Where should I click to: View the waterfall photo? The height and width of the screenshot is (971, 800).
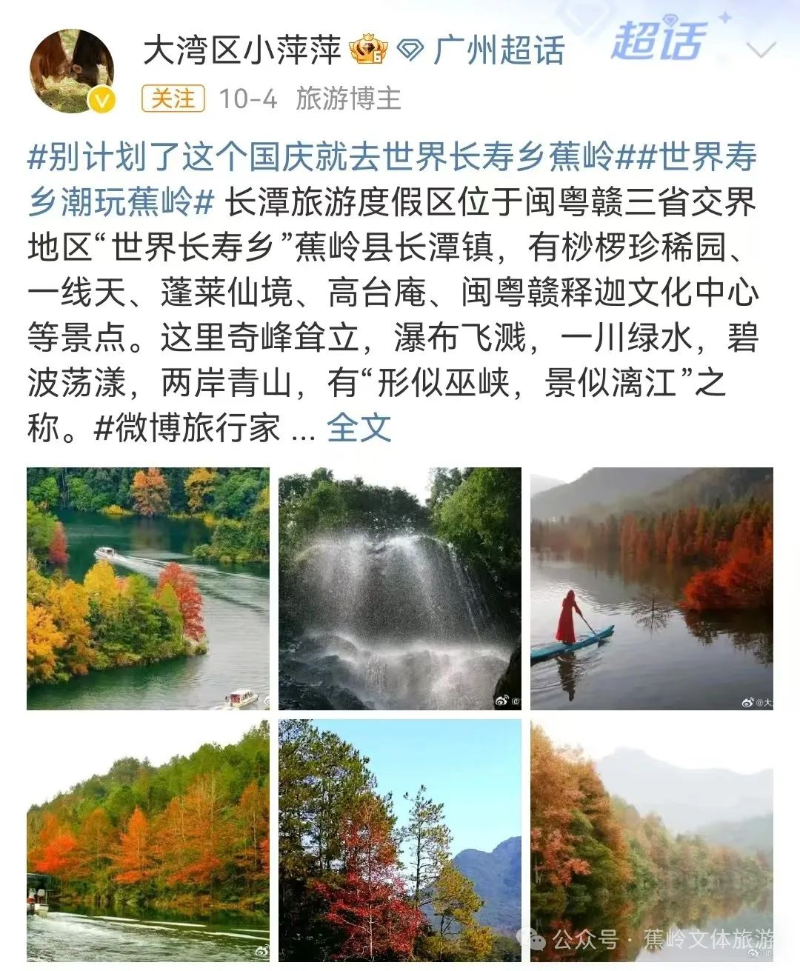(x=399, y=588)
